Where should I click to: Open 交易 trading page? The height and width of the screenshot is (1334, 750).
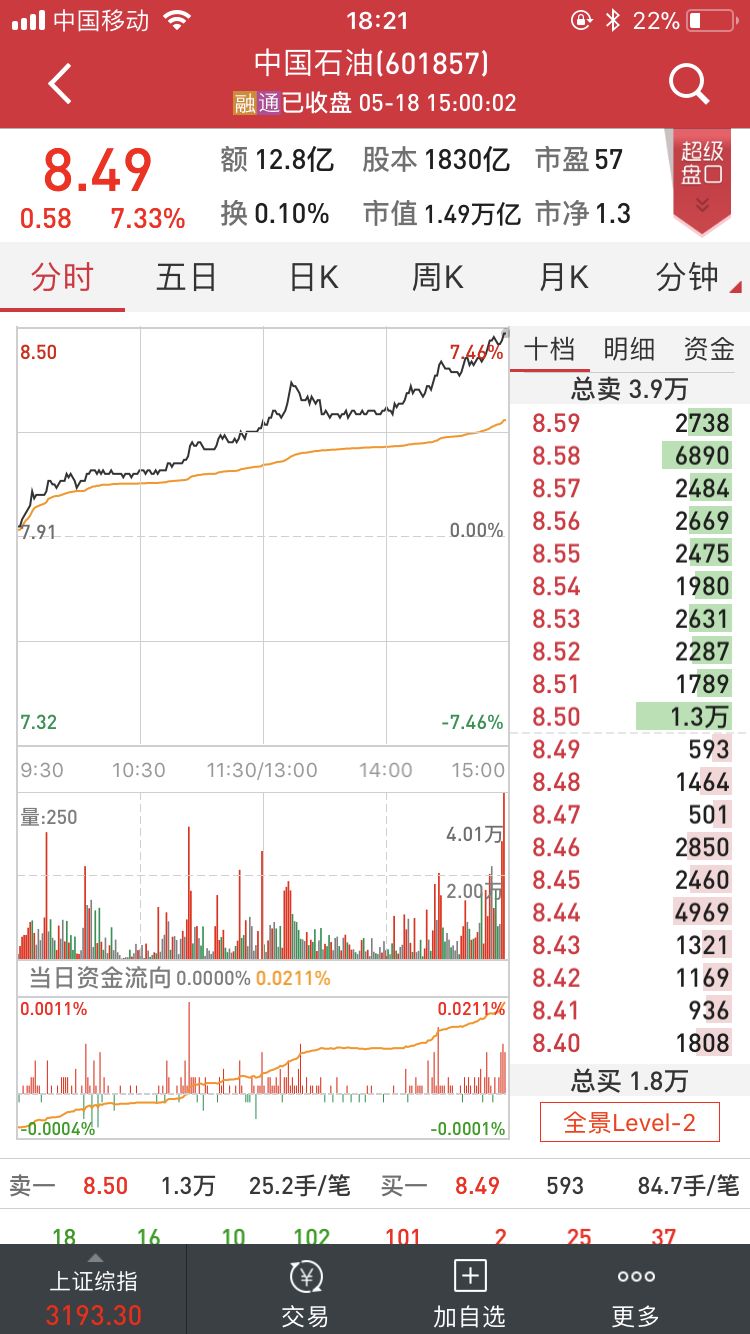point(305,1292)
